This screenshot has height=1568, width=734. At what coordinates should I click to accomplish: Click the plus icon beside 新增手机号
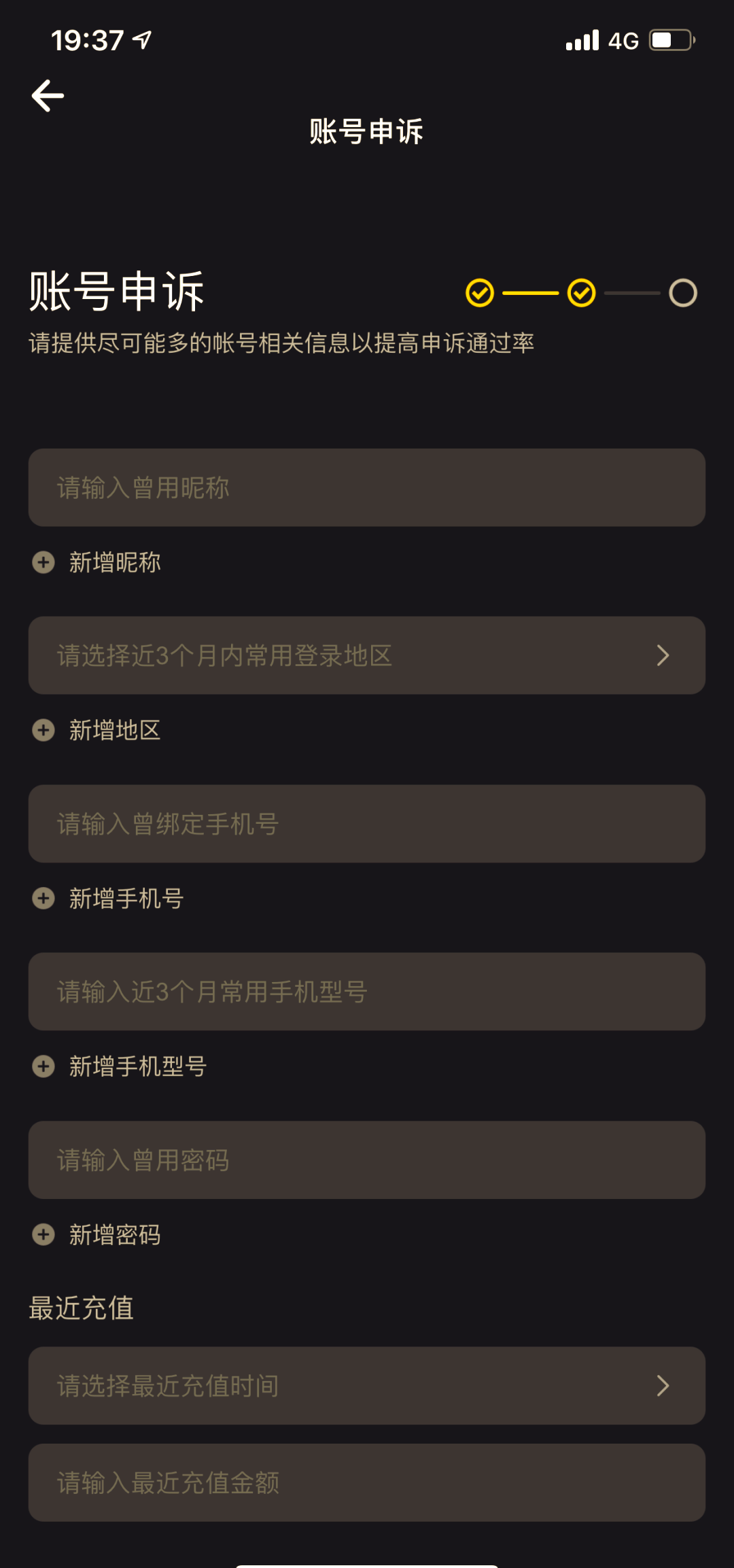pos(43,897)
